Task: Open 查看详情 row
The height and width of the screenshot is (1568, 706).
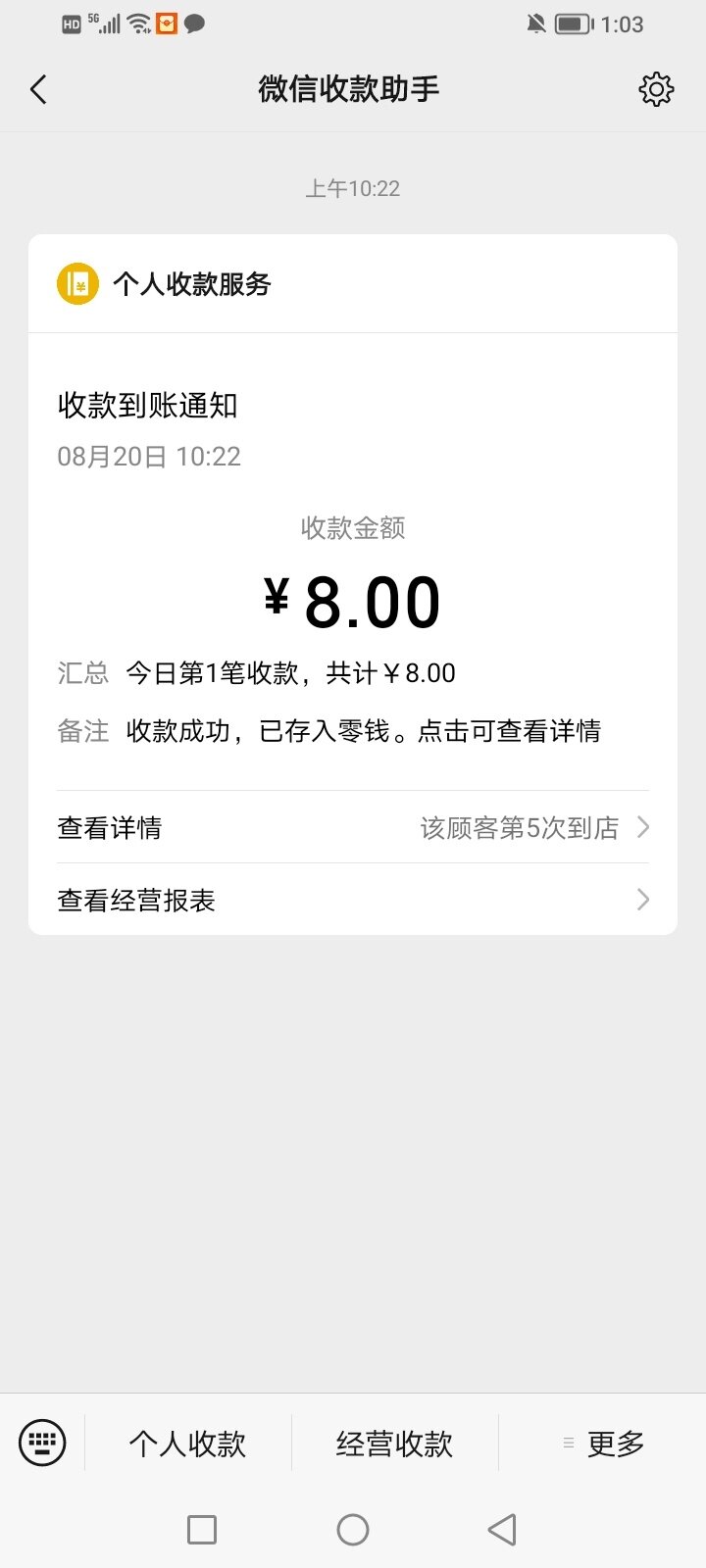Action: (353, 828)
